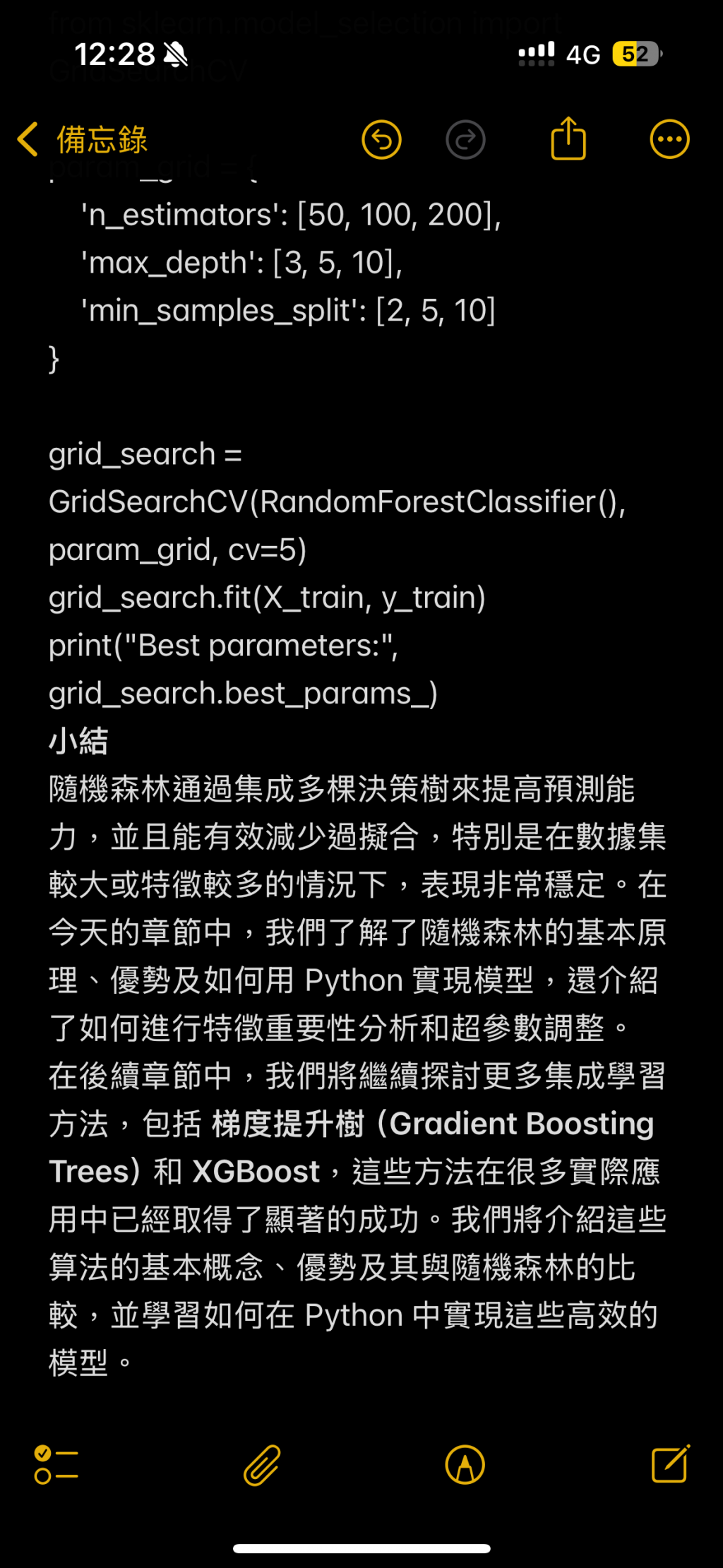Open the more options menu
Image resolution: width=723 pixels, height=1568 pixels.
click(x=669, y=139)
